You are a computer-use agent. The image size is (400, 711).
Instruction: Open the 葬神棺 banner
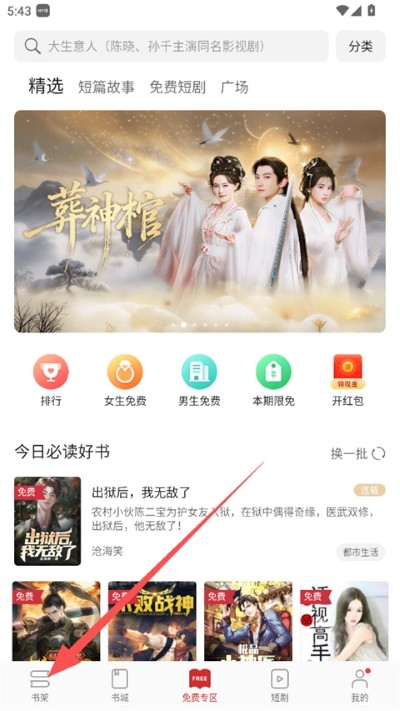point(200,221)
